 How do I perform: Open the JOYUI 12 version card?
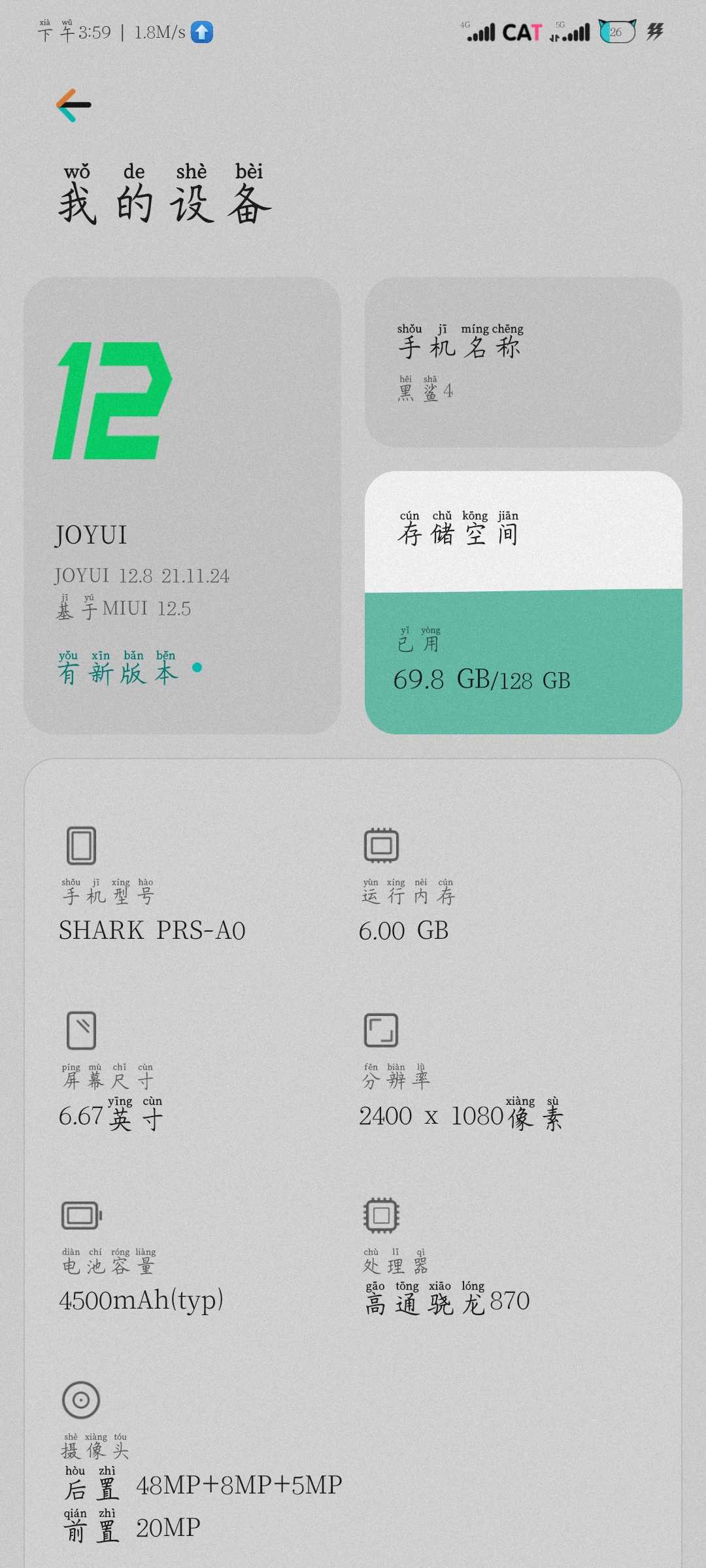(182, 505)
